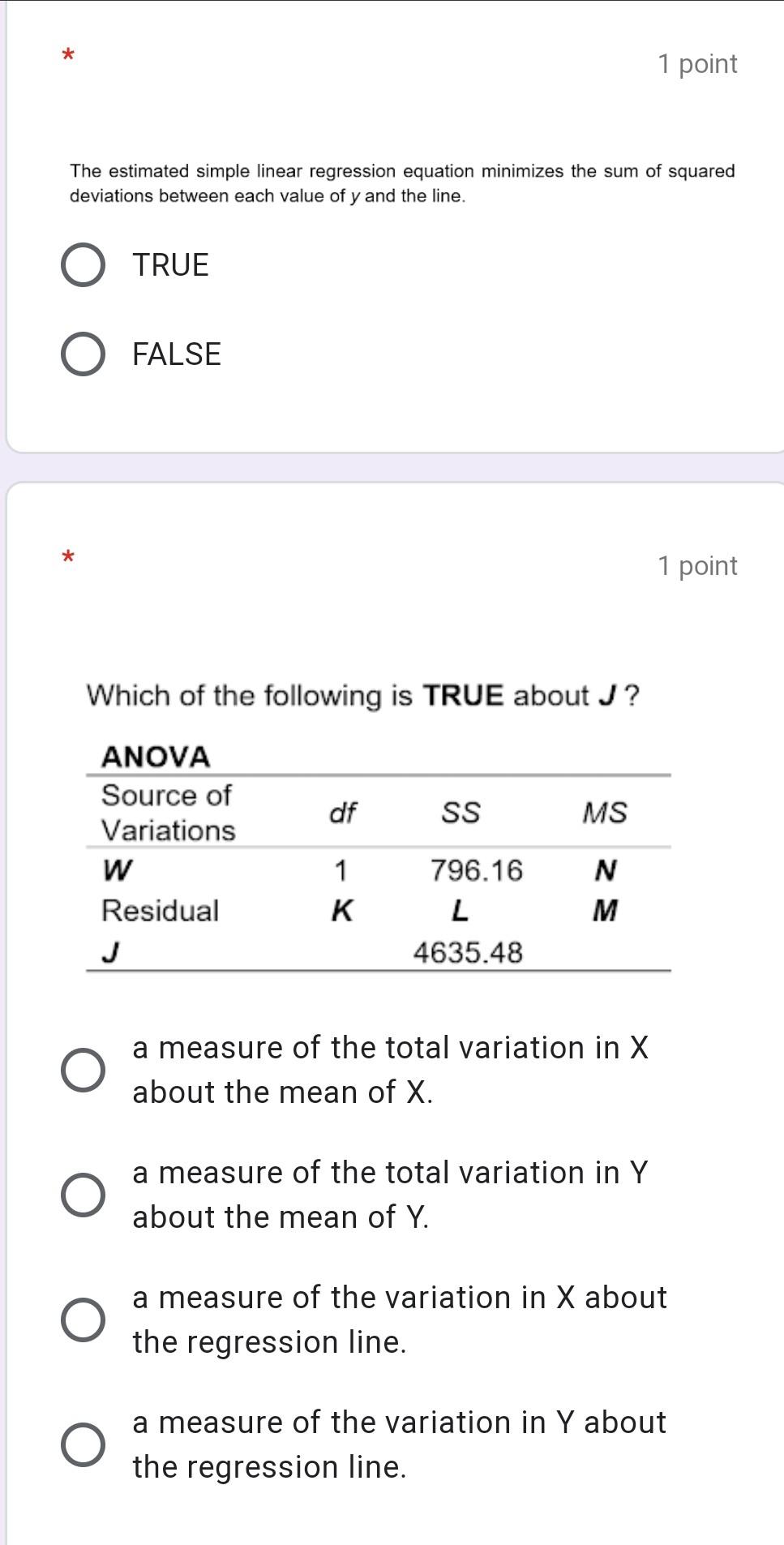
Task: Select total variation in Y about mean of Y
Action: [x=83, y=1195]
